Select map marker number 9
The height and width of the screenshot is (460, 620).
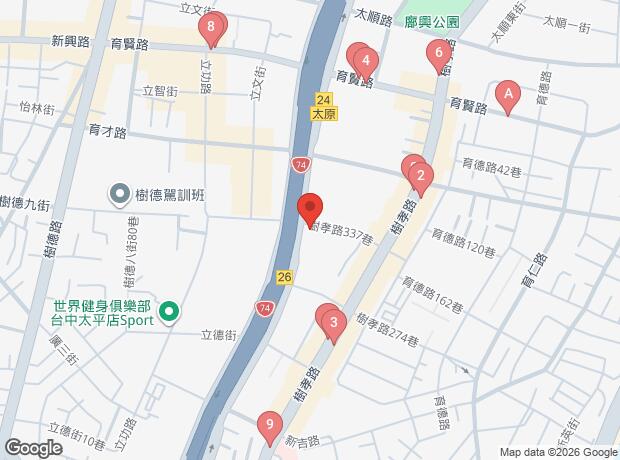point(268,426)
